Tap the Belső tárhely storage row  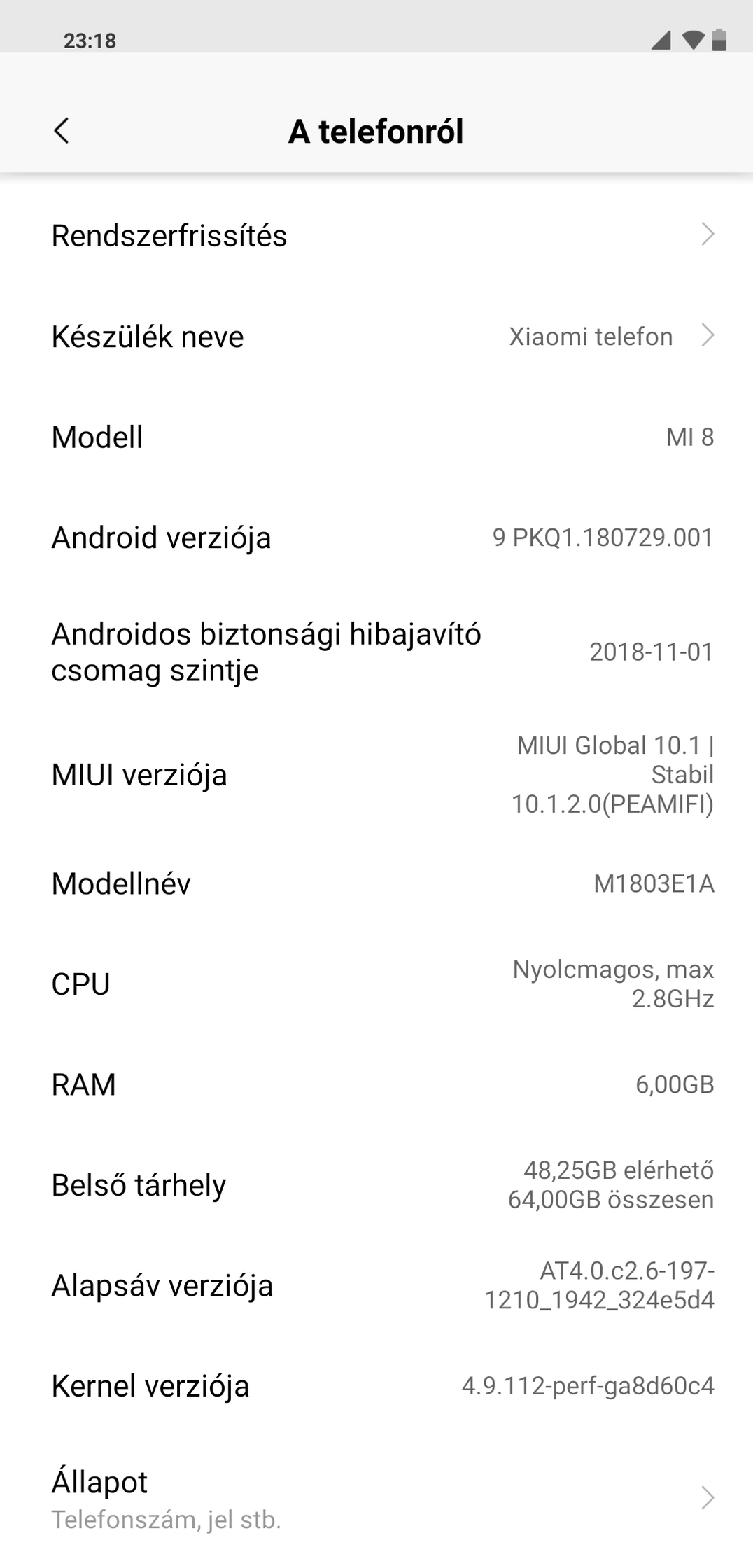tap(376, 1185)
